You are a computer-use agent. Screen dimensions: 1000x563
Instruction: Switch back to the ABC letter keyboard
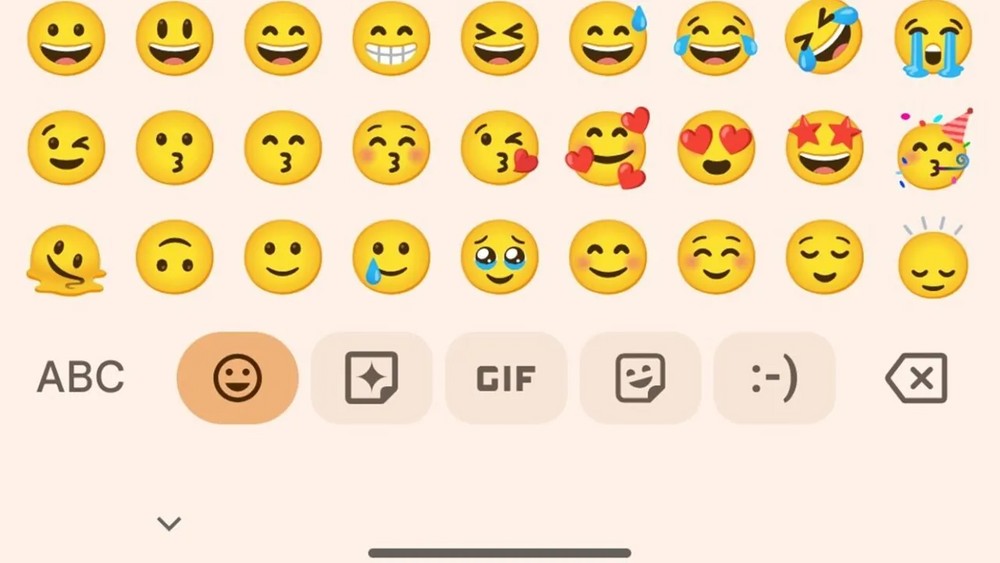80,378
